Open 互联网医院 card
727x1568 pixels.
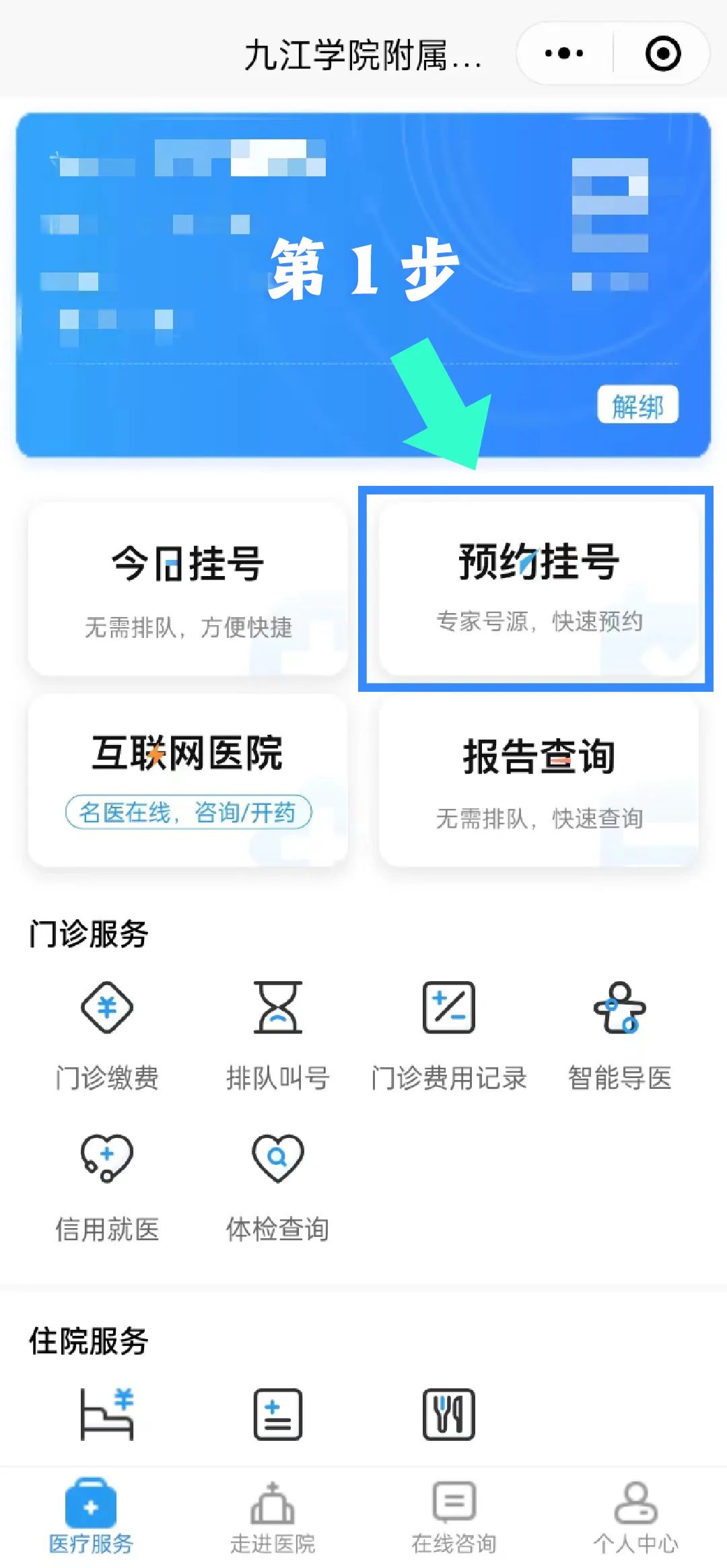188,781
